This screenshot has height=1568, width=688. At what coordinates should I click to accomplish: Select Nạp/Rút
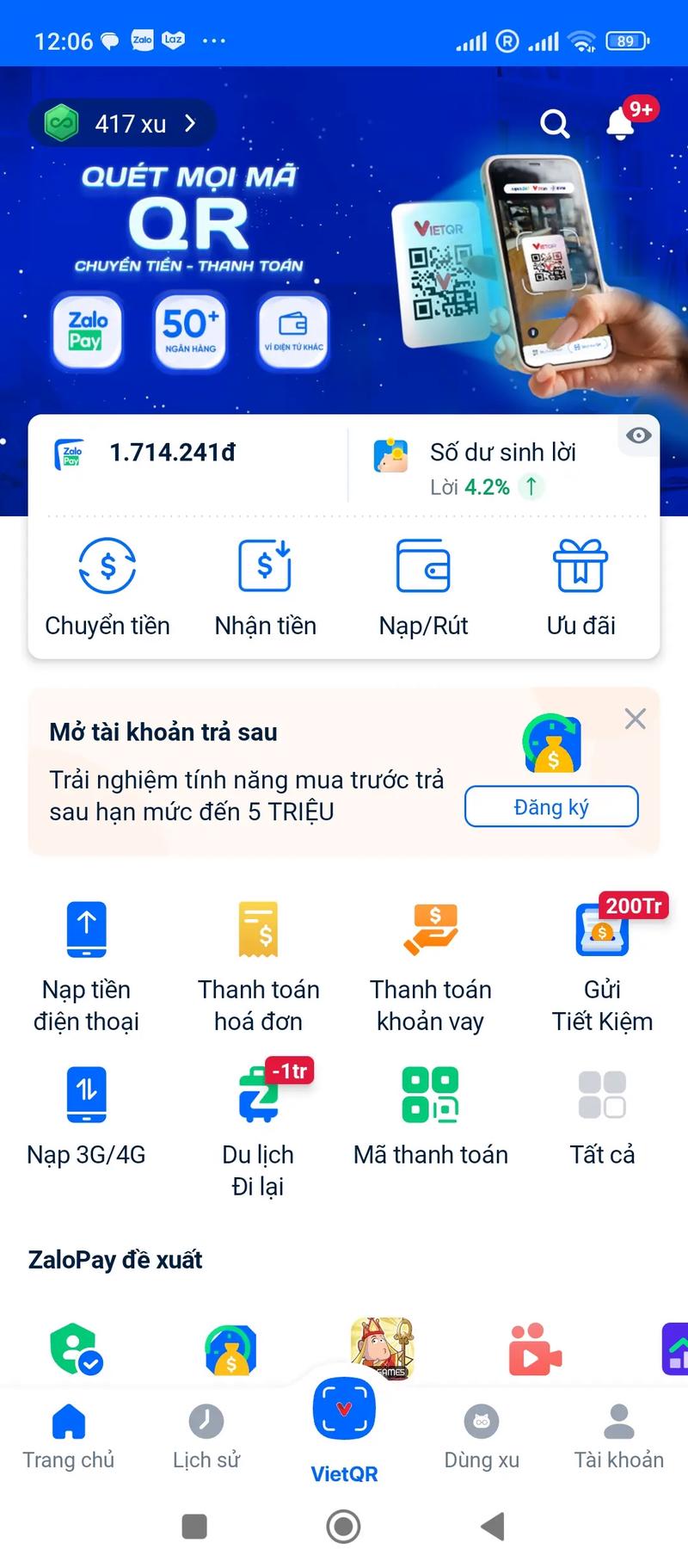point(423,587)
